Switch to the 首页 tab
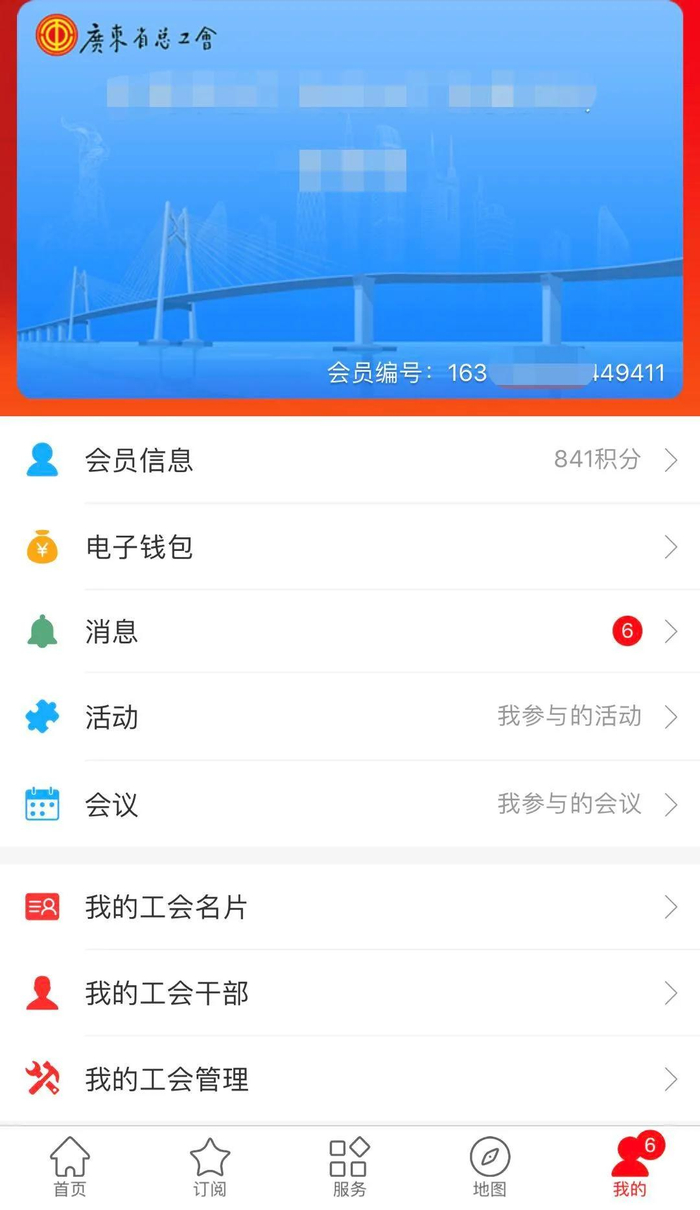700x1210 pixels. click(70, 1167)
